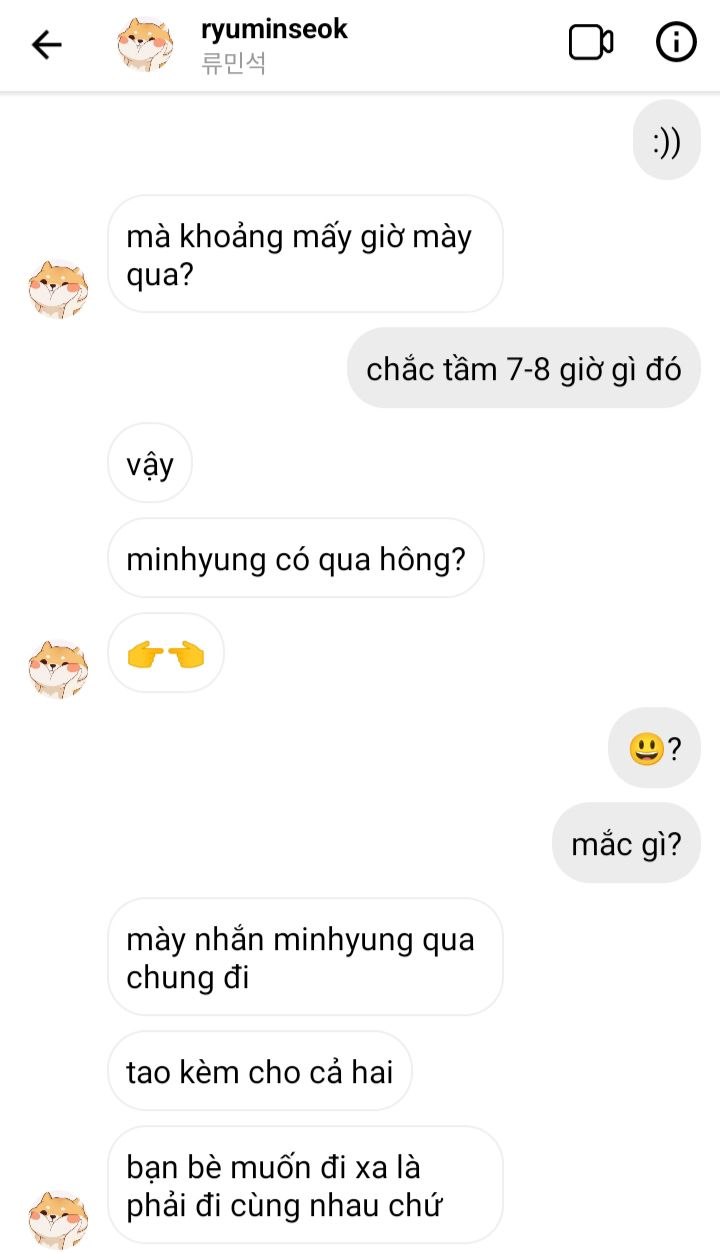Open conversation info details
The width and height of the screenshot is (720, 1252).
tap(676, 42)
